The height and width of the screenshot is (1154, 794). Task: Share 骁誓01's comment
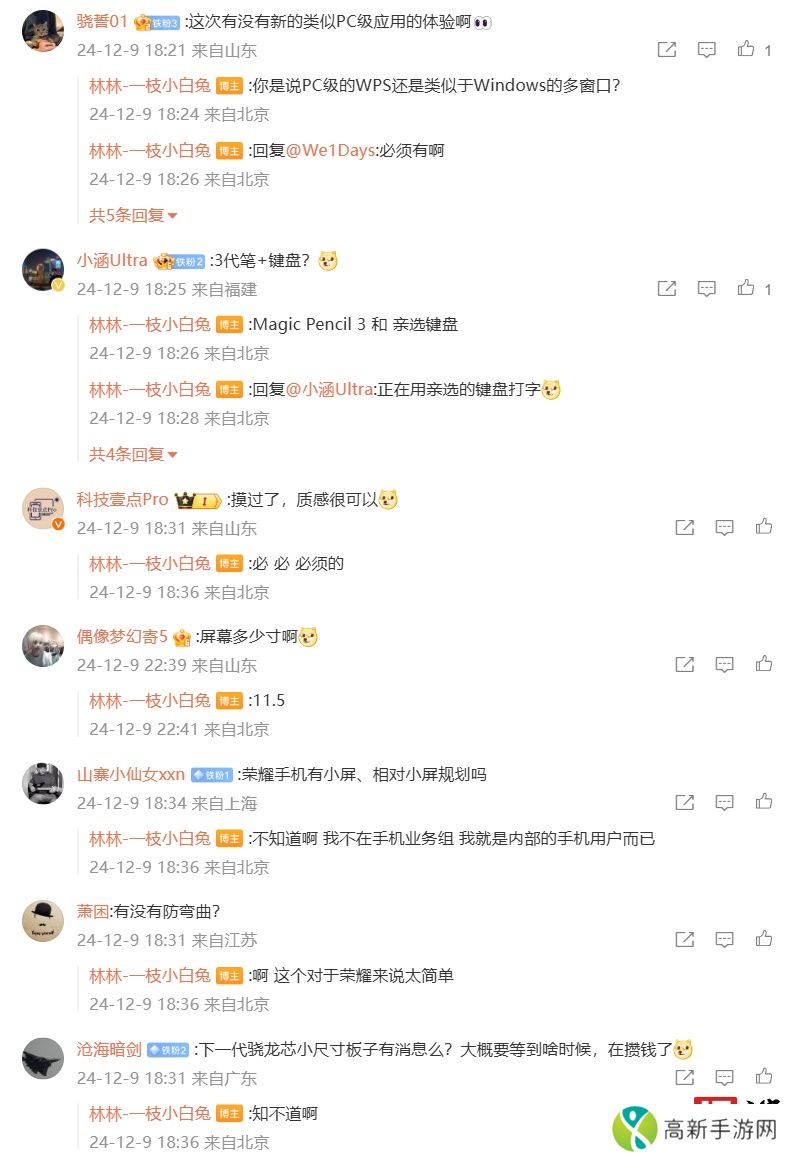(x=667, y=49)
